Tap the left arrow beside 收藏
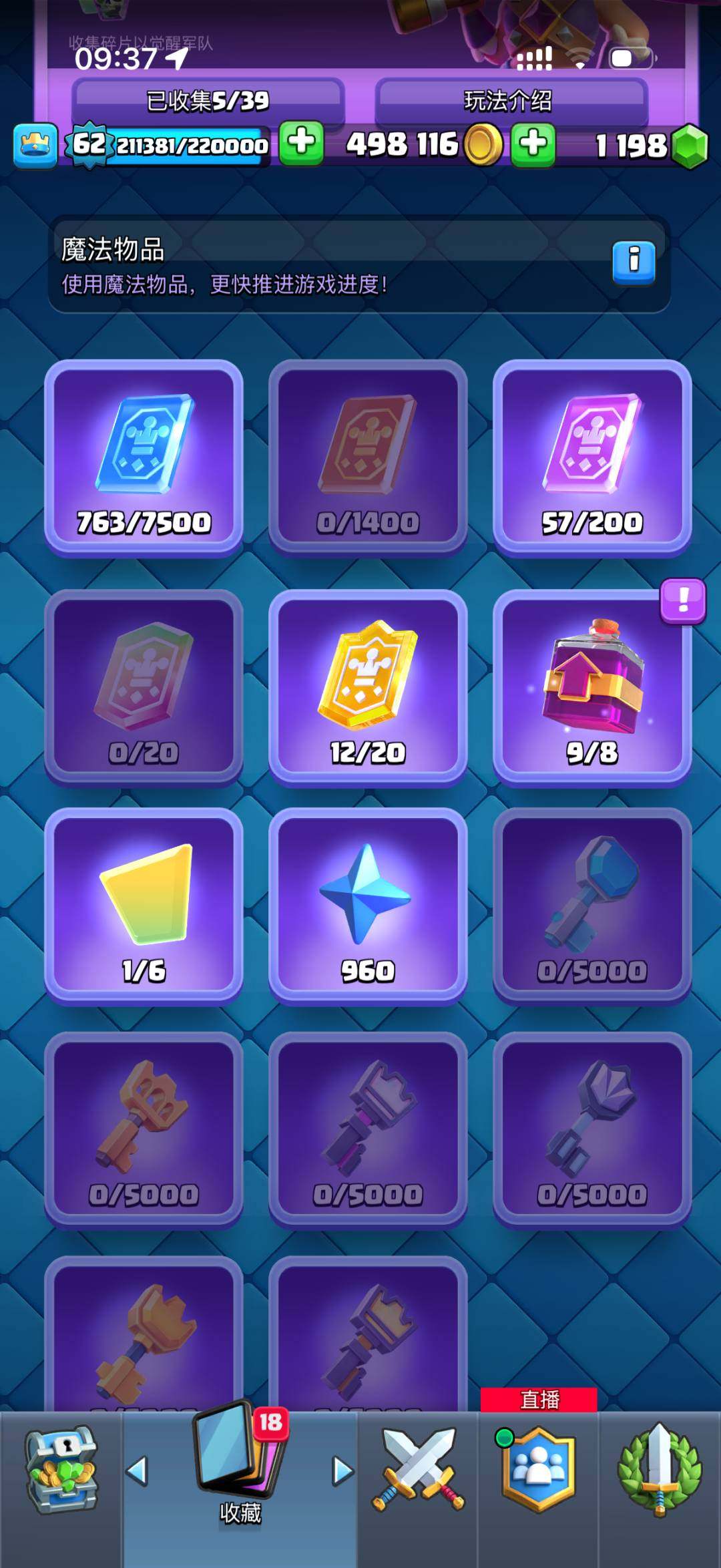This screenshot has height=1568, width=721. [x=137, y=1471]
